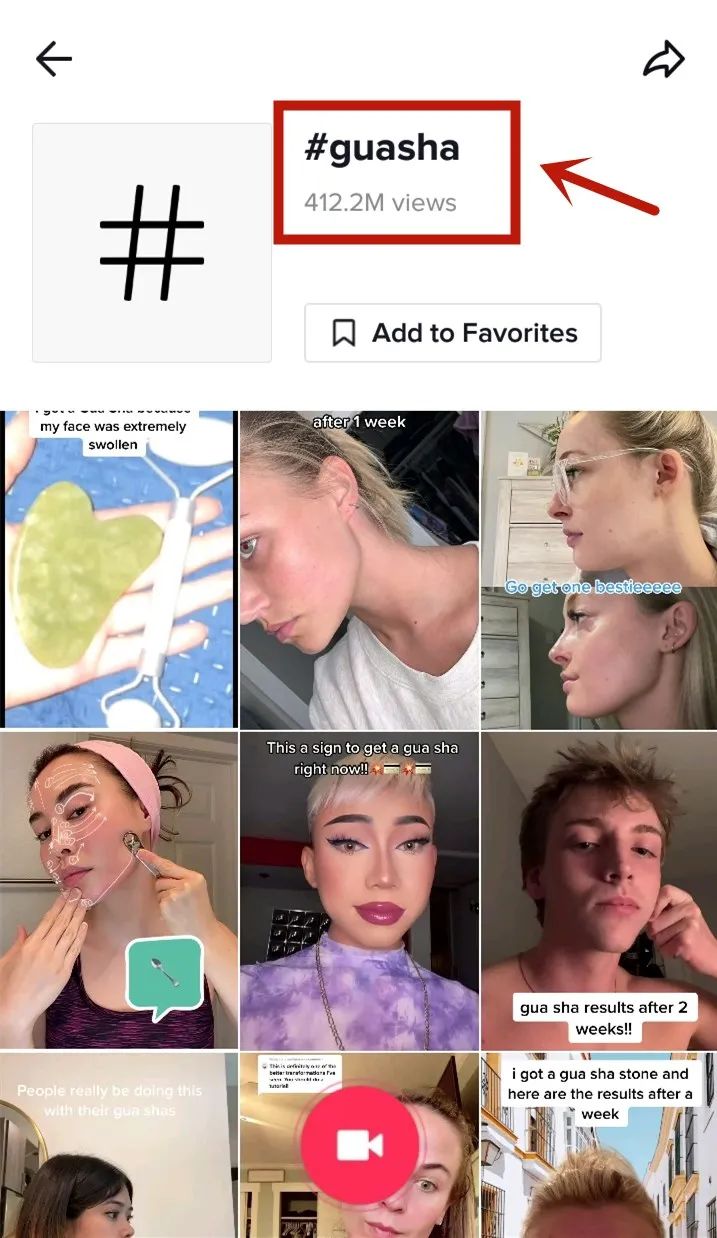Open the face massage video with the spoon sticker

tap(118, 890)
